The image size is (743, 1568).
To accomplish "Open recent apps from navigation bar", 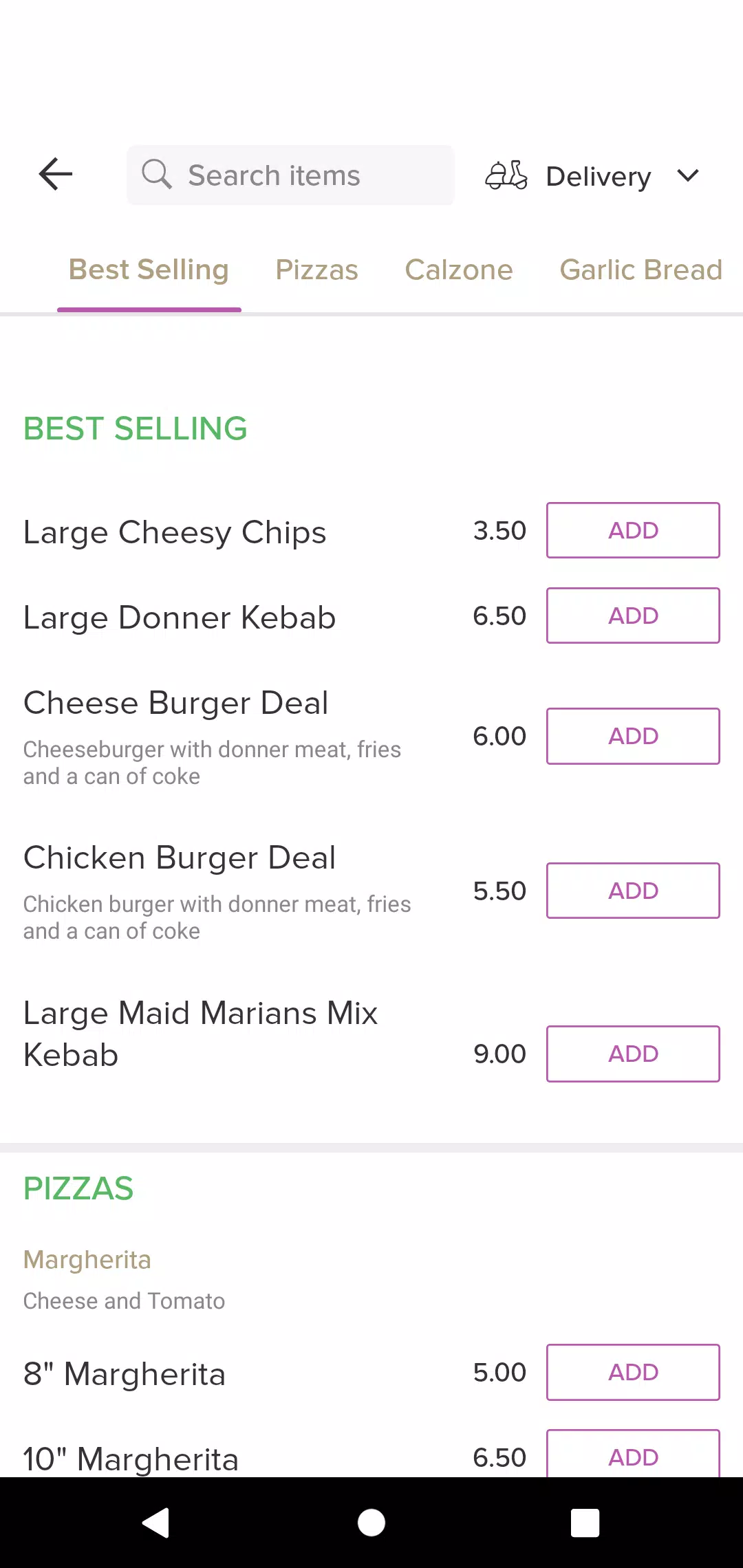I will (585, 1523).
